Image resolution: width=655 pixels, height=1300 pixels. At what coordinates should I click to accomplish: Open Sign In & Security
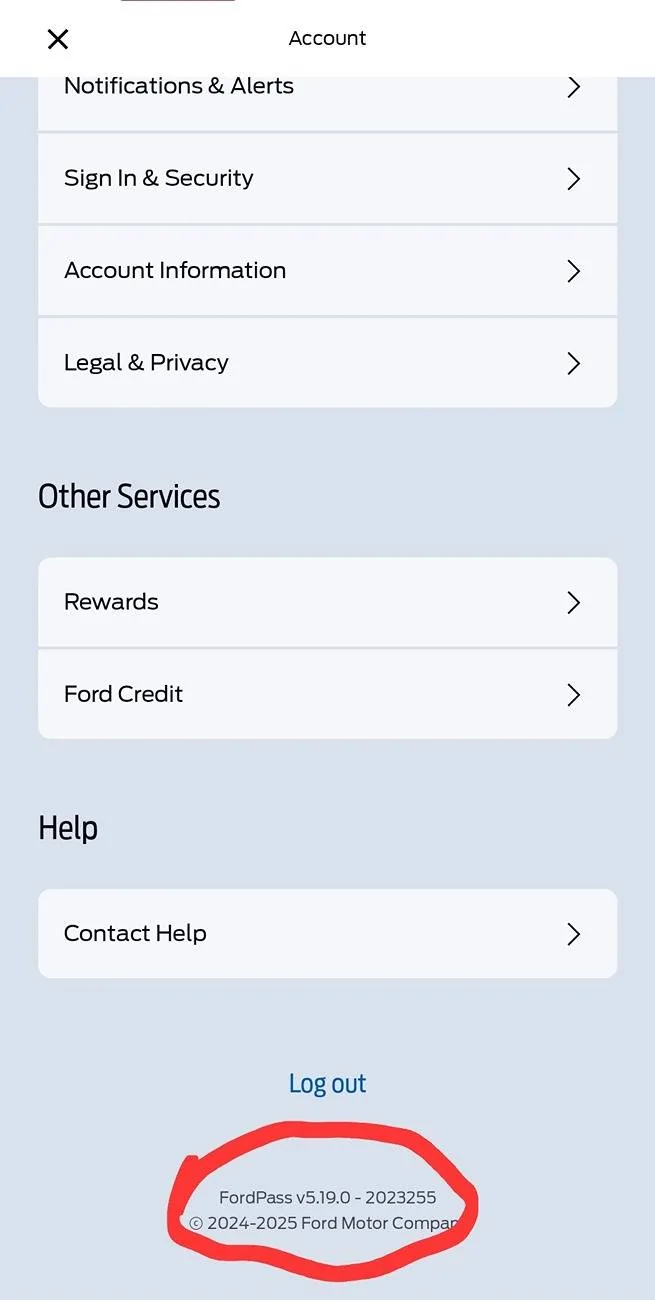pos(327,179)
